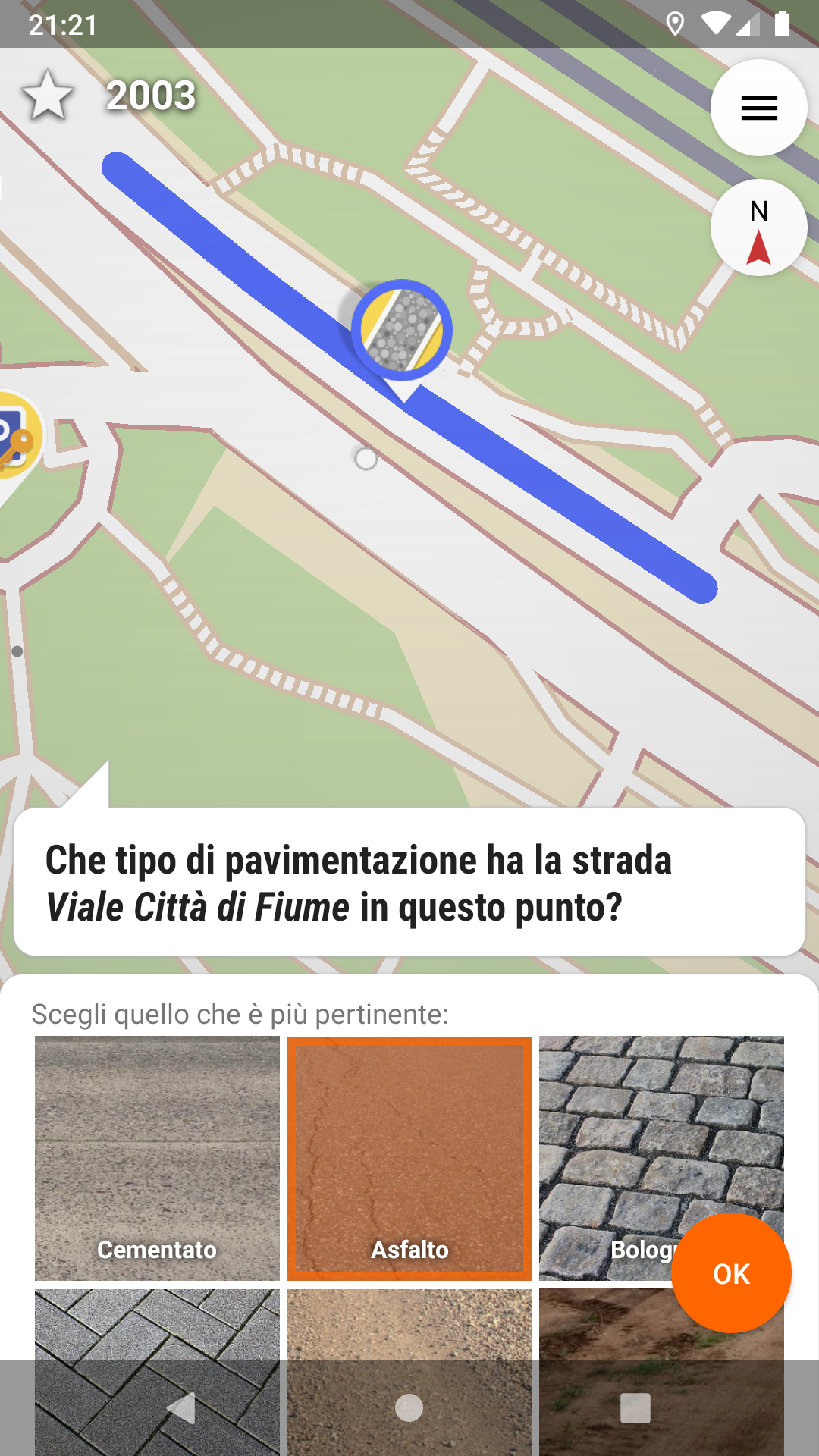Image resolution: width=819 pixels, height=1456 pixels.
Task: Choose the Asfalto surface tile
Action: point(409,1158)
